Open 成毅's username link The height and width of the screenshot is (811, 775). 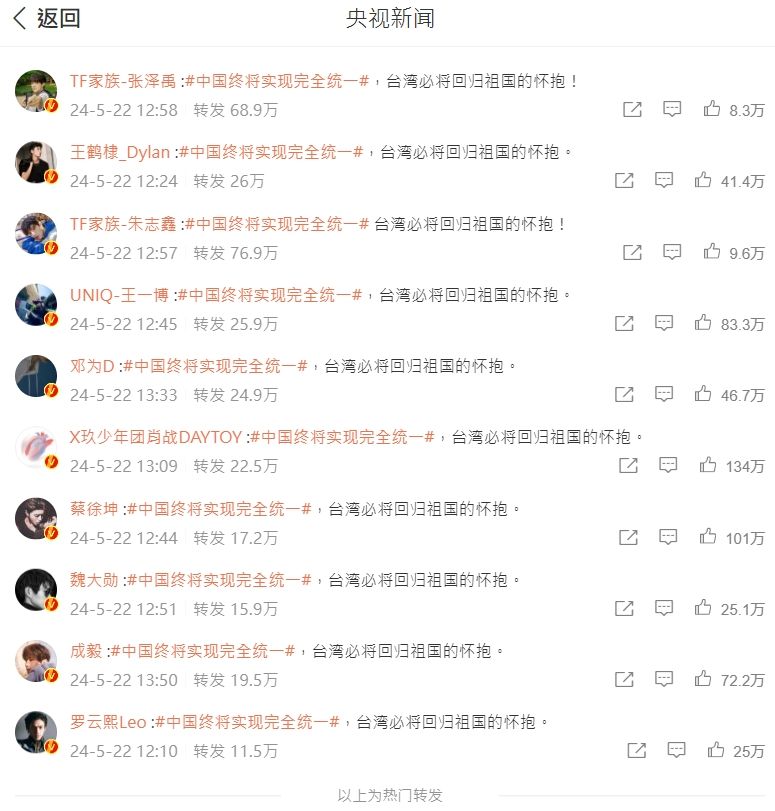tap(86, 651)
